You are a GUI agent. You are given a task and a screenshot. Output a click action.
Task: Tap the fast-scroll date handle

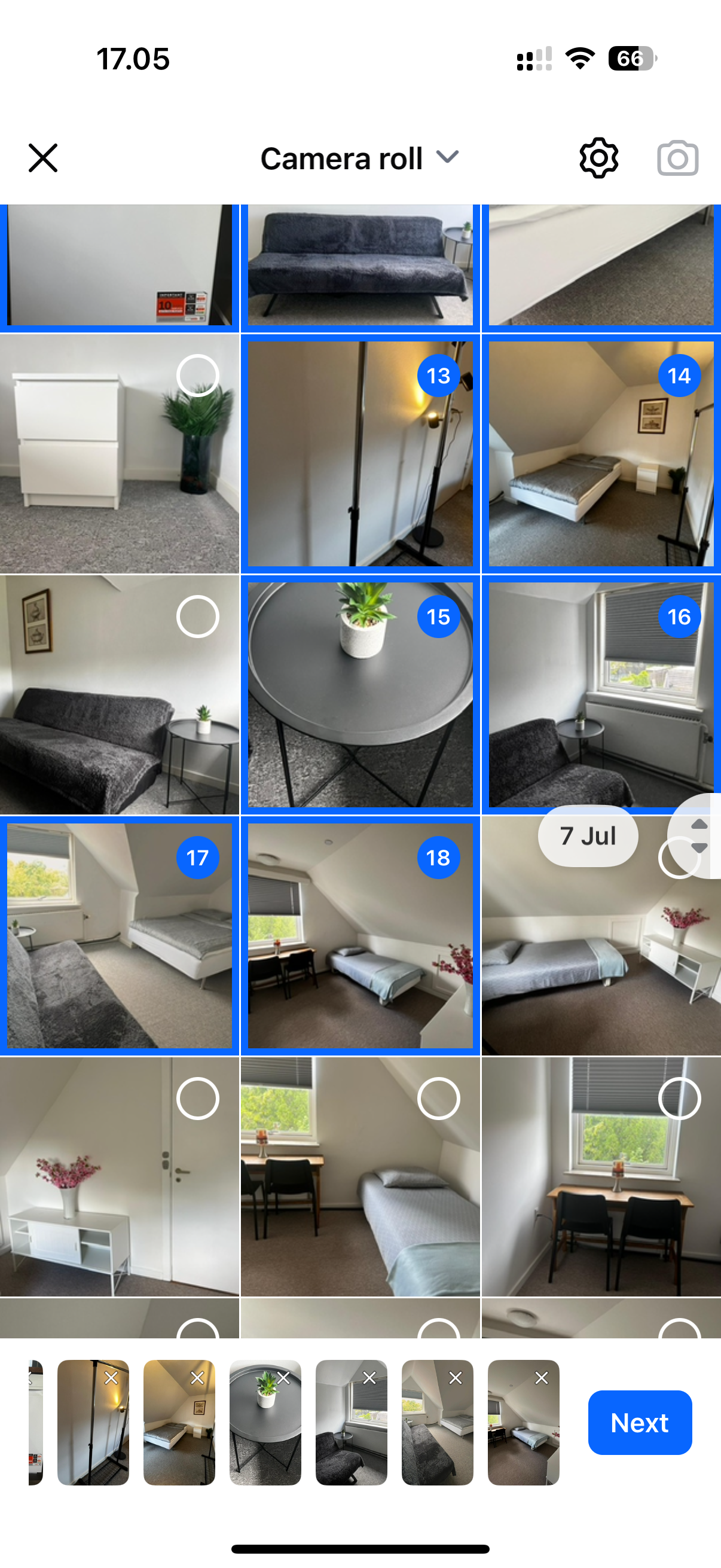[x=699, y=835]
